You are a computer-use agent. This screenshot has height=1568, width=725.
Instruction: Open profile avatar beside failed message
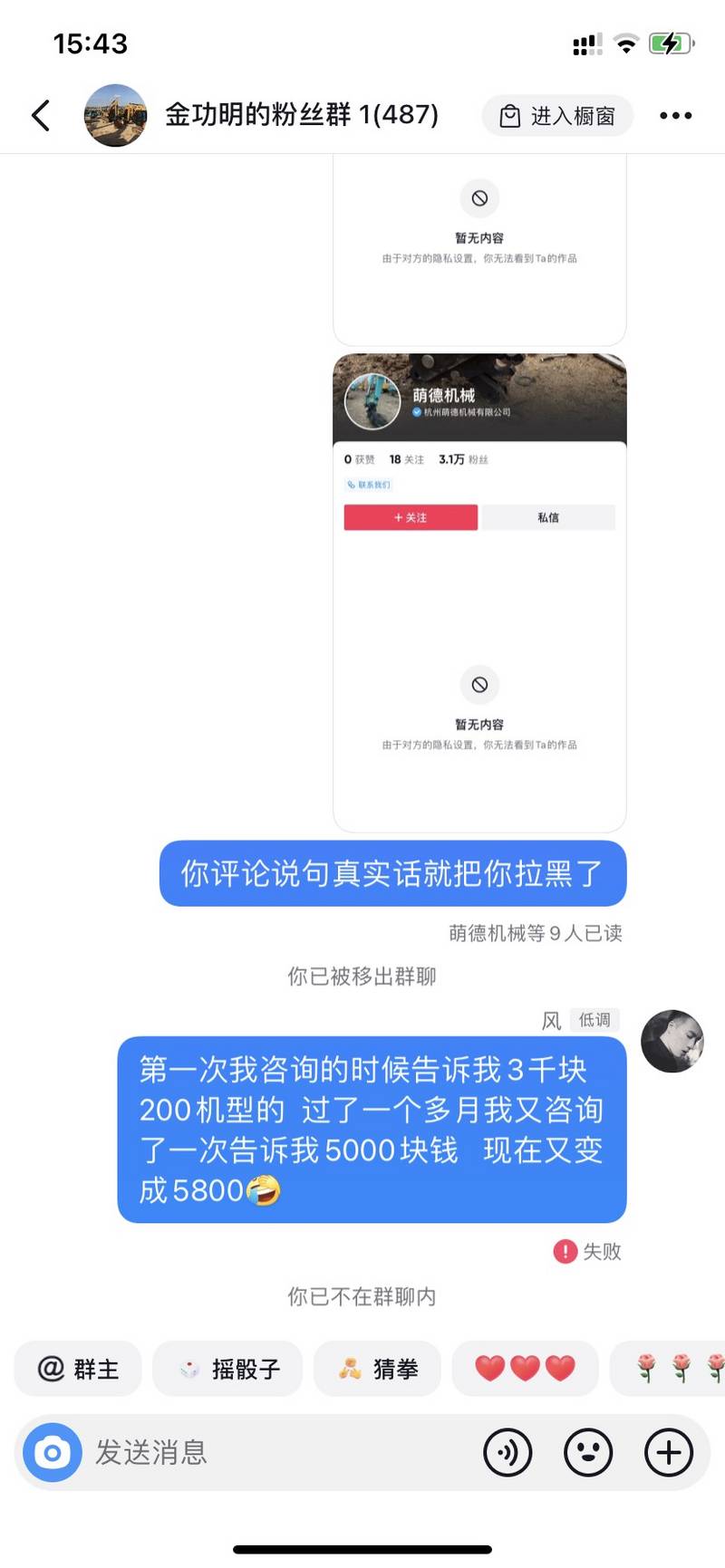click(672, 1041)
